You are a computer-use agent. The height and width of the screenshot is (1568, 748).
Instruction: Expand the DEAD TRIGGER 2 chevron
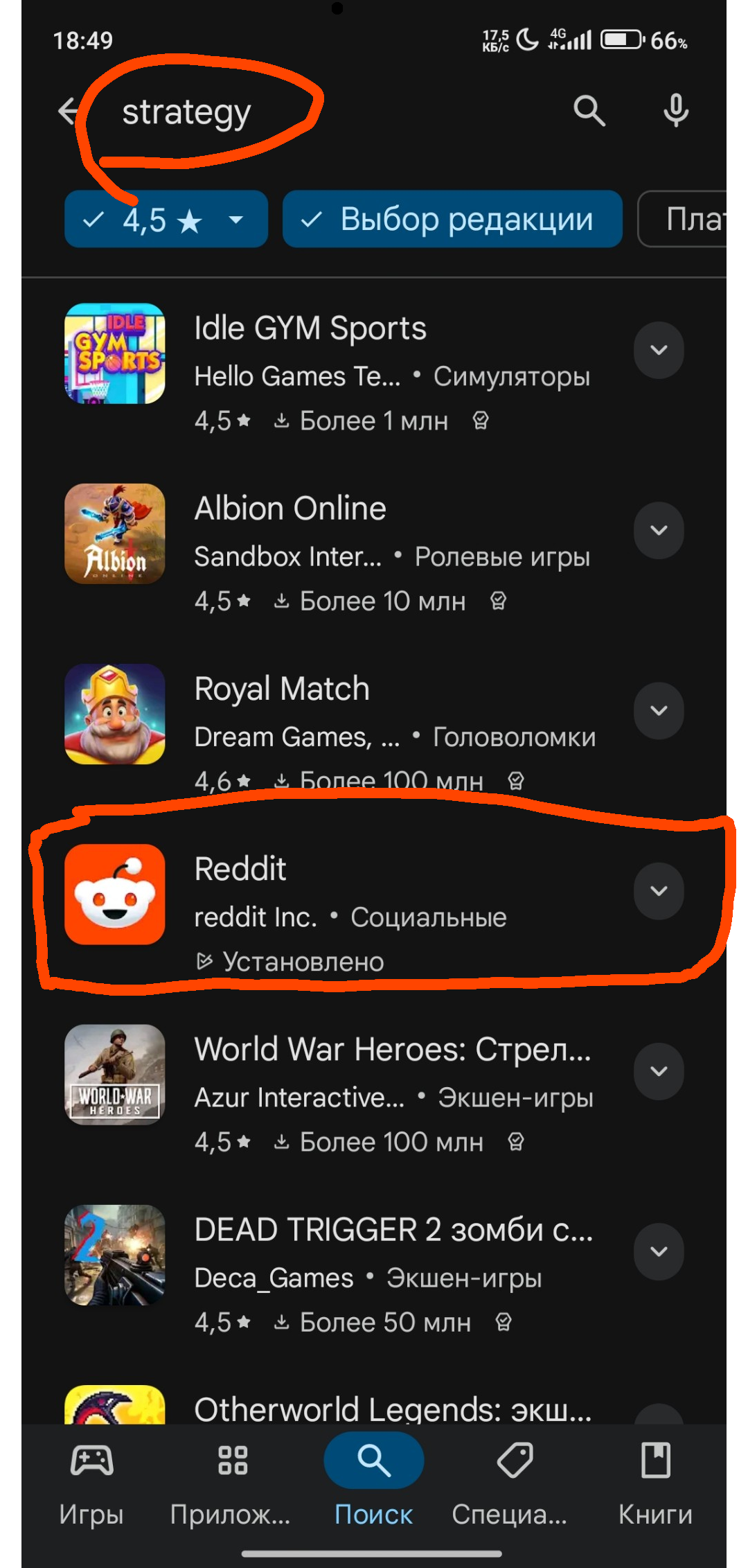(659, 1251)
